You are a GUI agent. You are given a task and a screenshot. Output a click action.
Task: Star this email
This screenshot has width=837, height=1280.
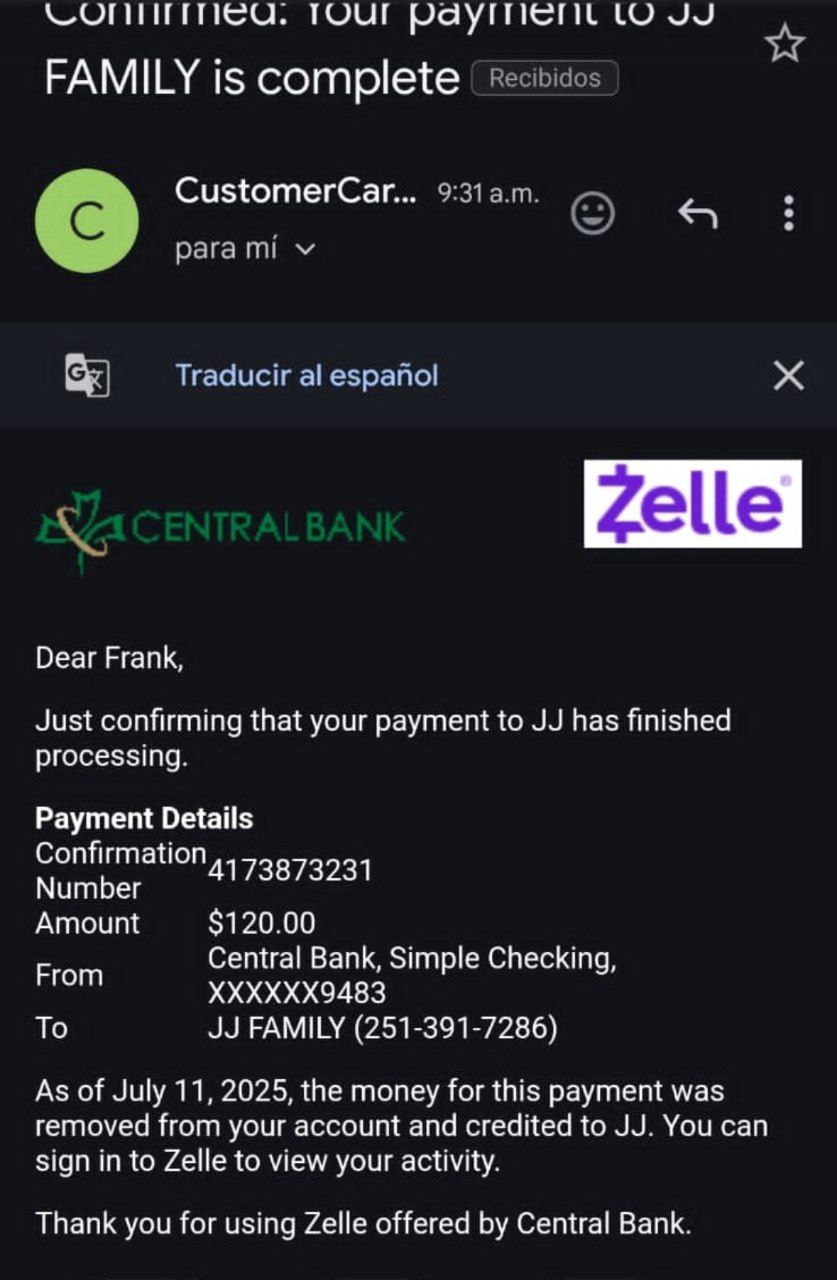coord(784,43)
